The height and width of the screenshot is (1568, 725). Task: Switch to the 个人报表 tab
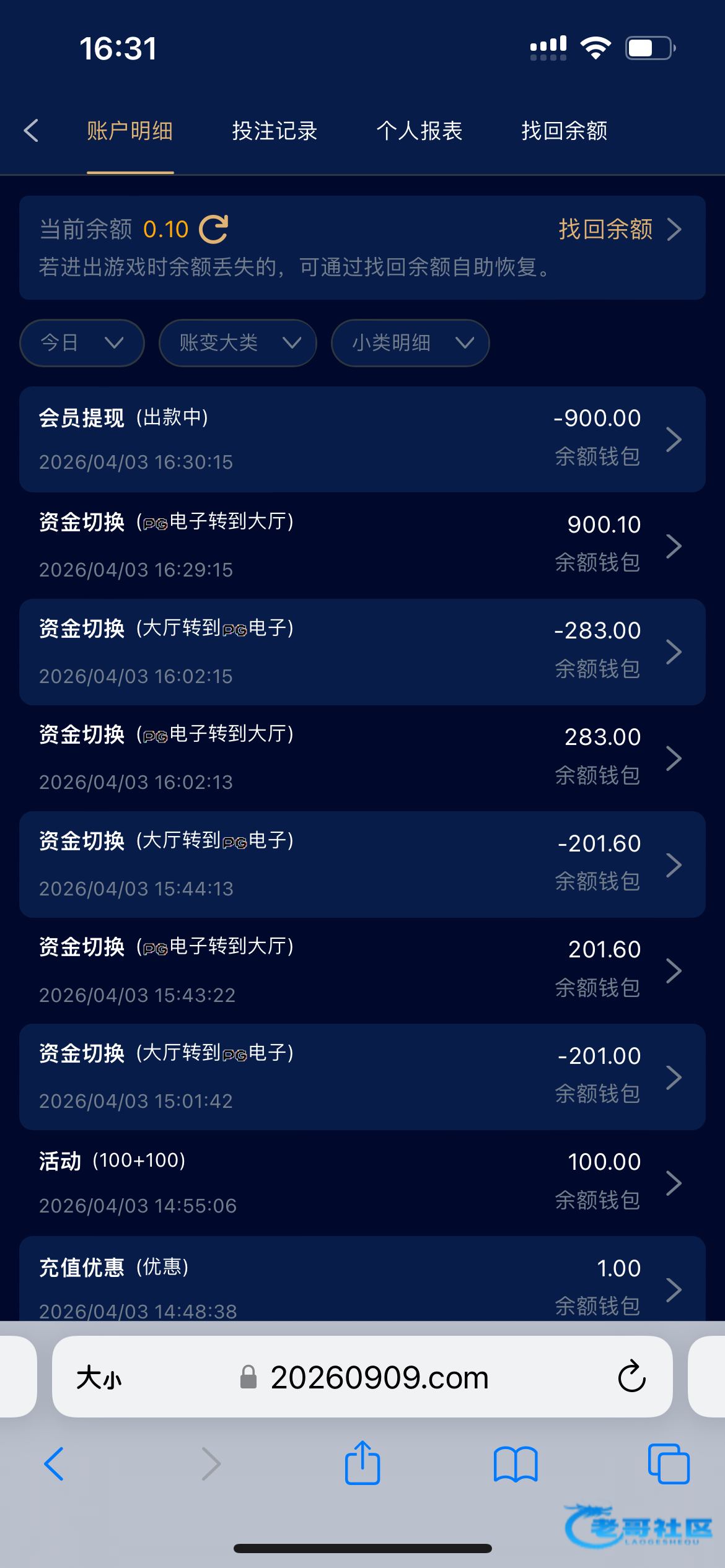pyautogui.click(x=420, y=131)
